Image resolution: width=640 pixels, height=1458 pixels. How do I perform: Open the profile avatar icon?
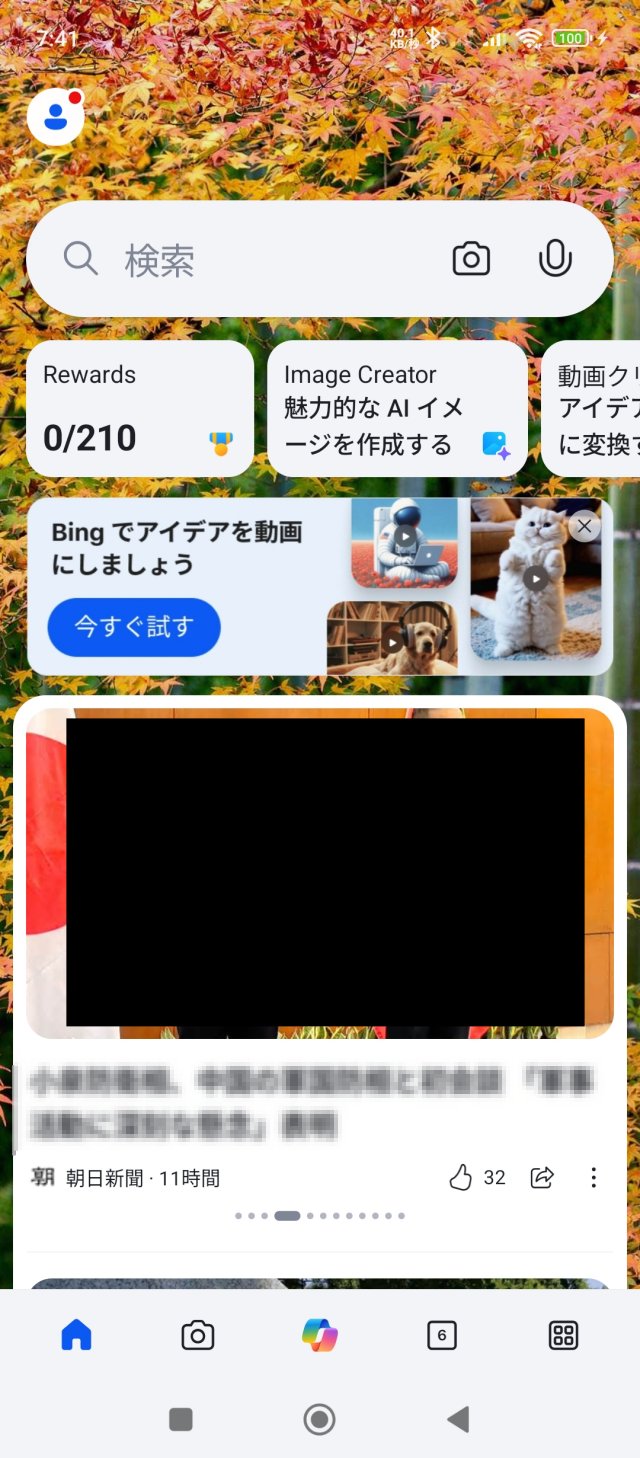[56, 117]
